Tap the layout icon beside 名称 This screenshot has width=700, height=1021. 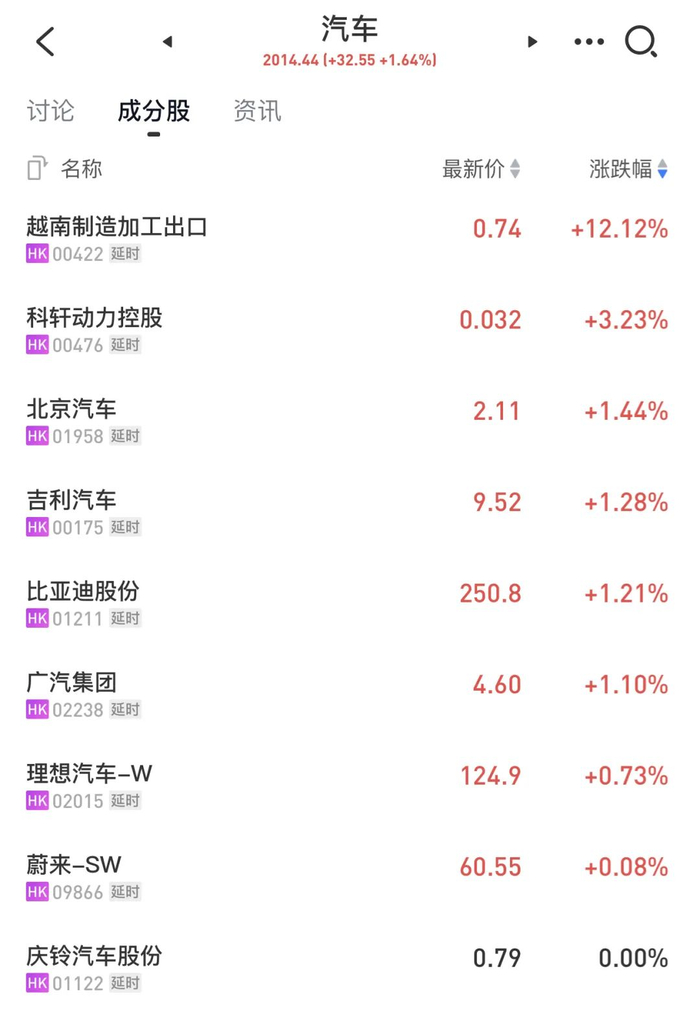[37, 169]
